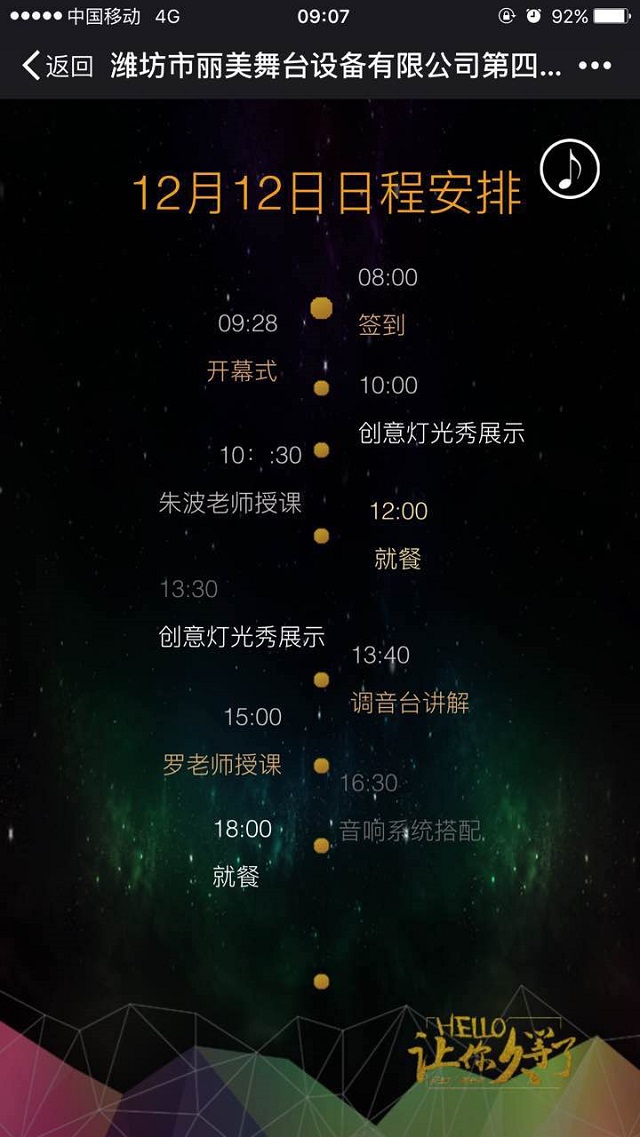
Task: Go back using the 返回 button
Action: (57, 67)
